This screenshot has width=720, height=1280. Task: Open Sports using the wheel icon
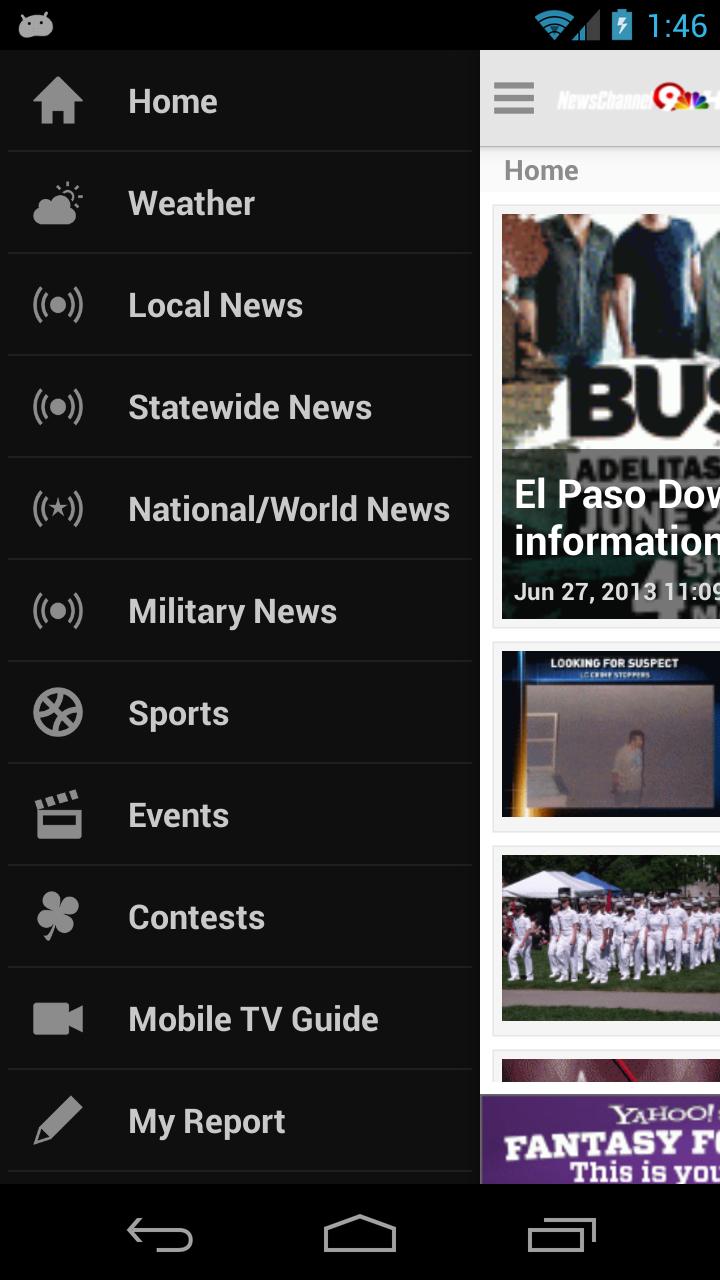[58, 712]
